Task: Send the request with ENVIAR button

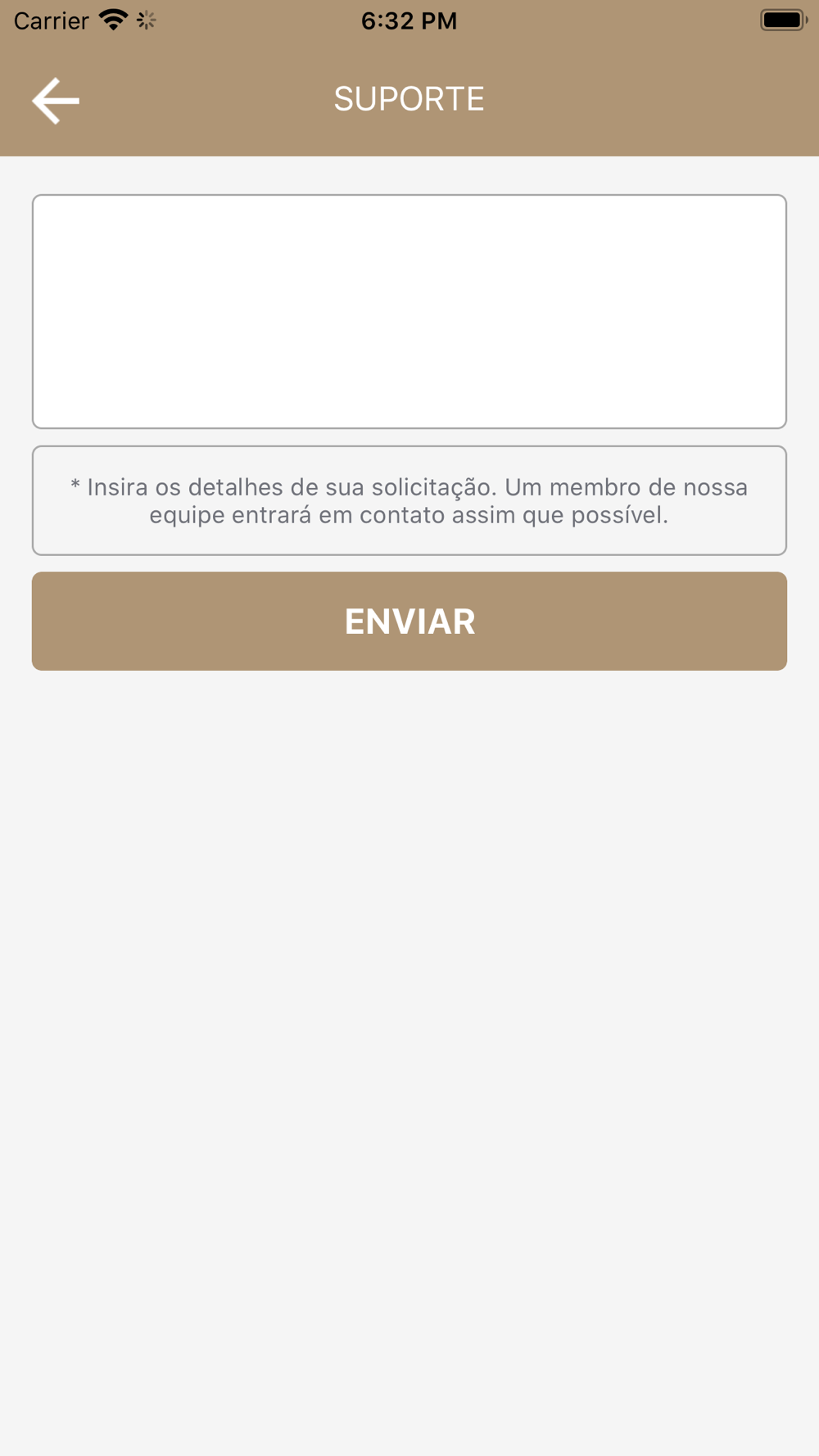Action: point(409,622)
